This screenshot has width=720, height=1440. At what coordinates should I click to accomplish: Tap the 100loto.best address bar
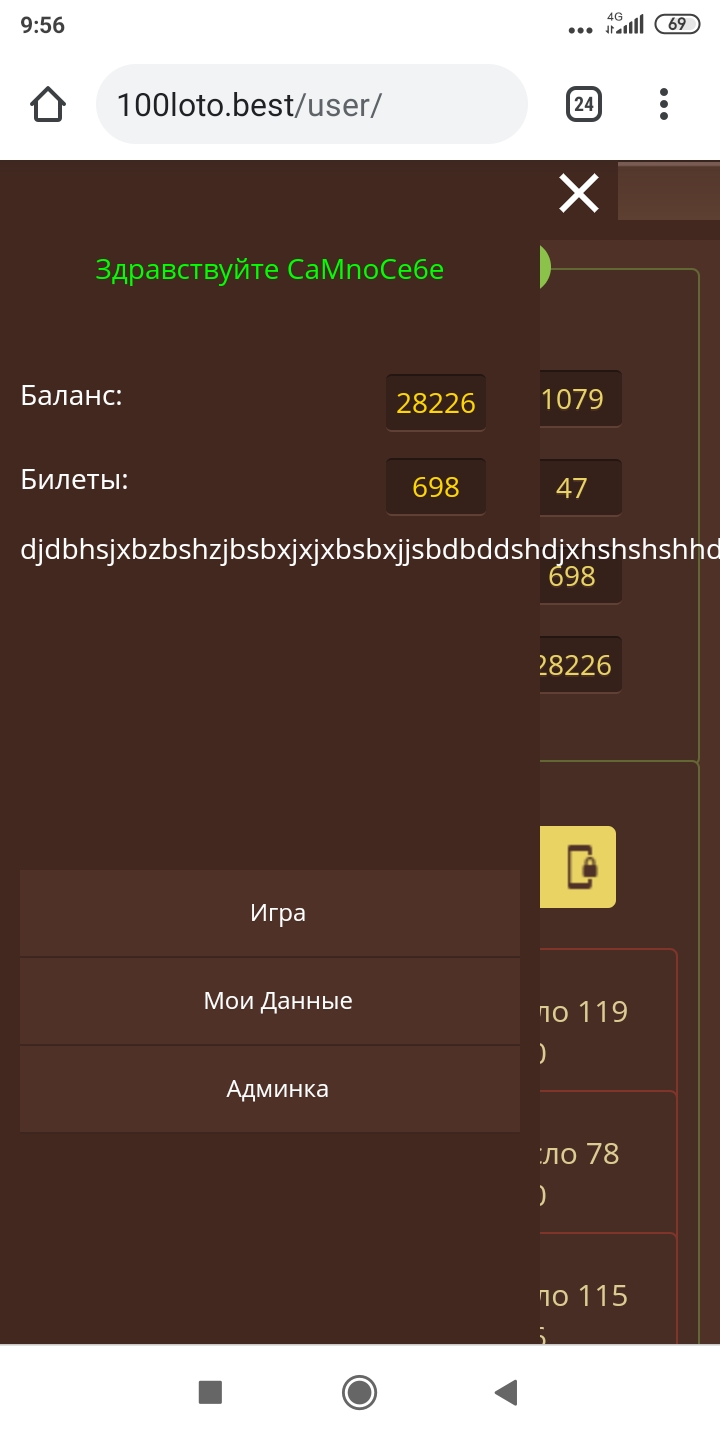pyautogui.click(x=310, y=104)
